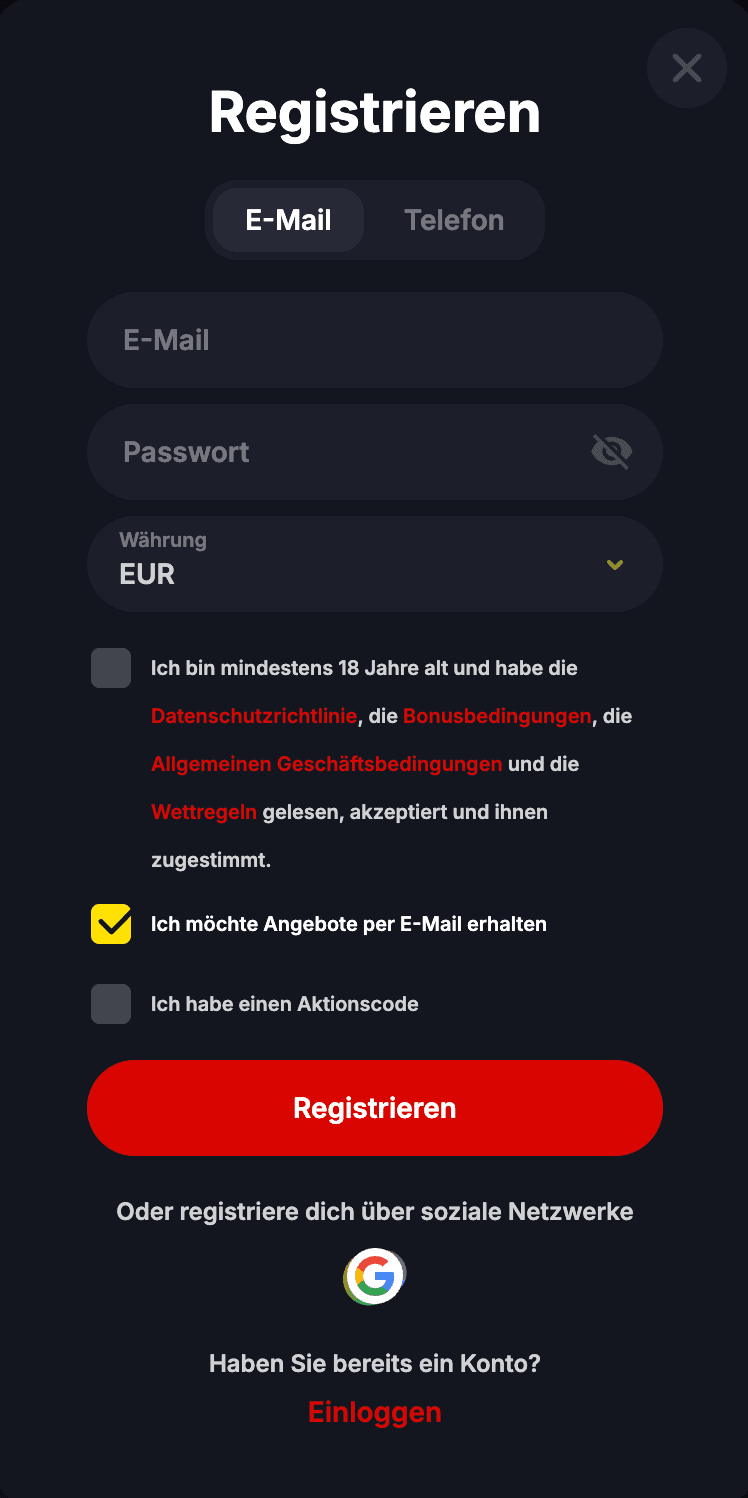The width and height of the screenshot is (748, 1498).
Task: Select the E-Mail registration tab
Action: point(287,220)
